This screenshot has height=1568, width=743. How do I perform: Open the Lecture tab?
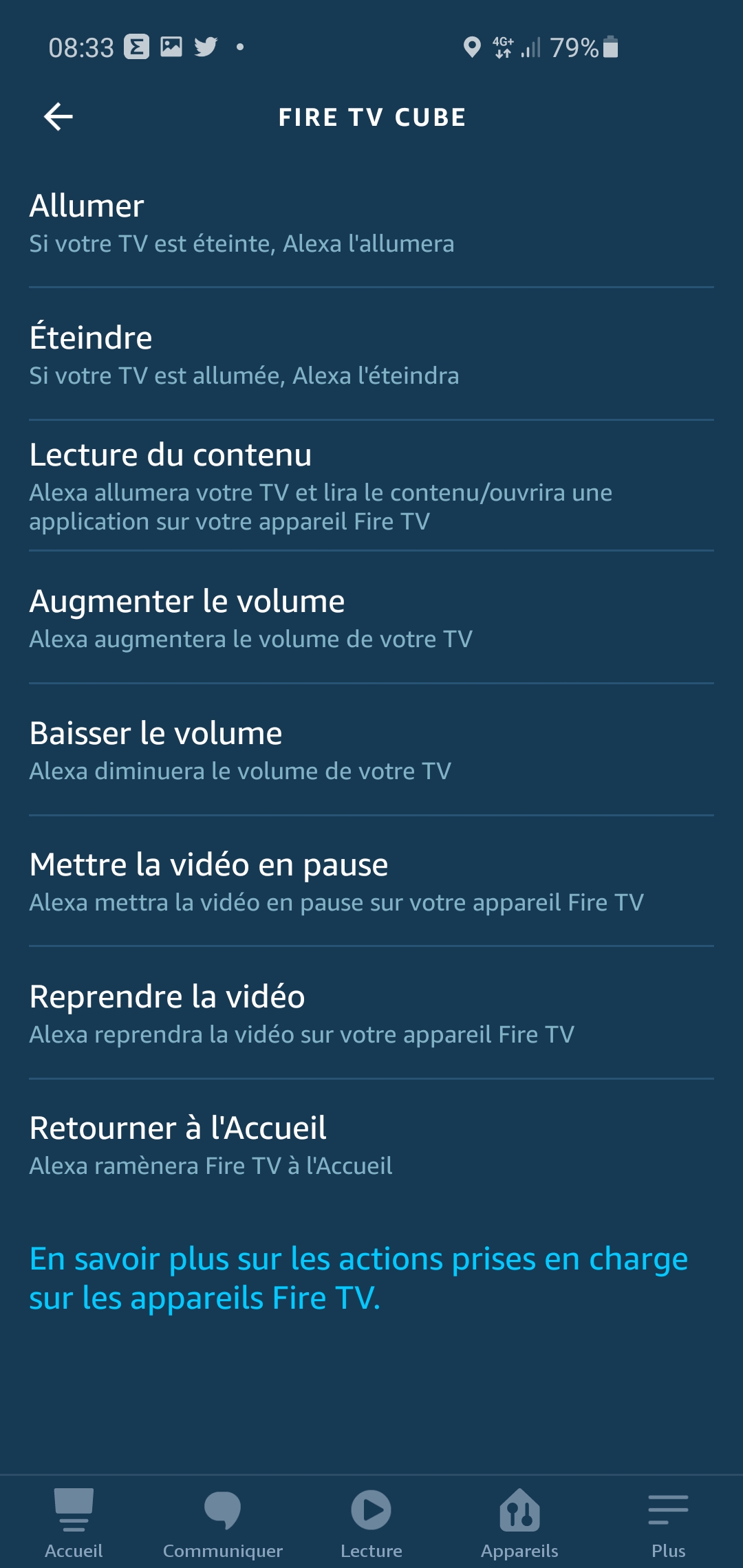[x=371, y=1522]
